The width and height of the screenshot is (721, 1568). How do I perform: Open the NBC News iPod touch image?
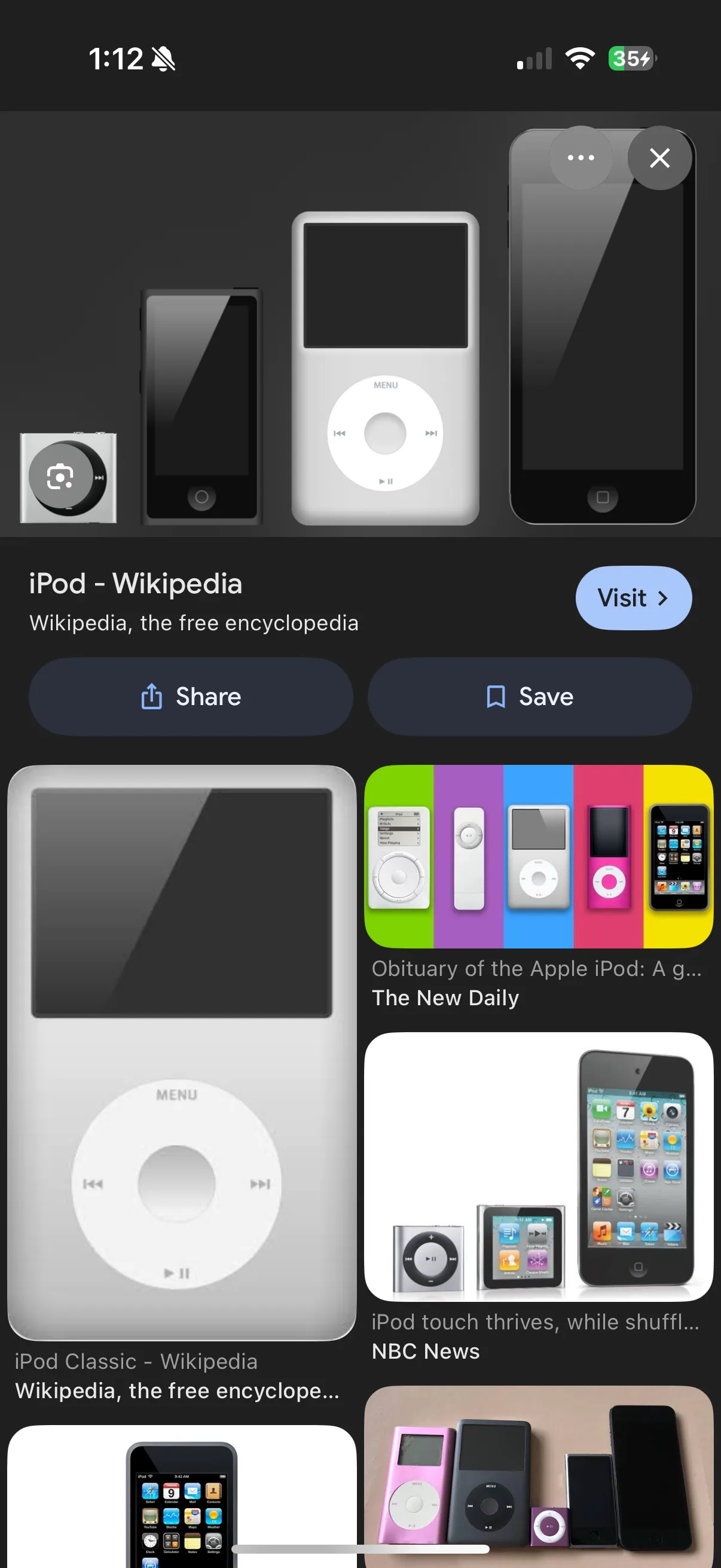539,1166
